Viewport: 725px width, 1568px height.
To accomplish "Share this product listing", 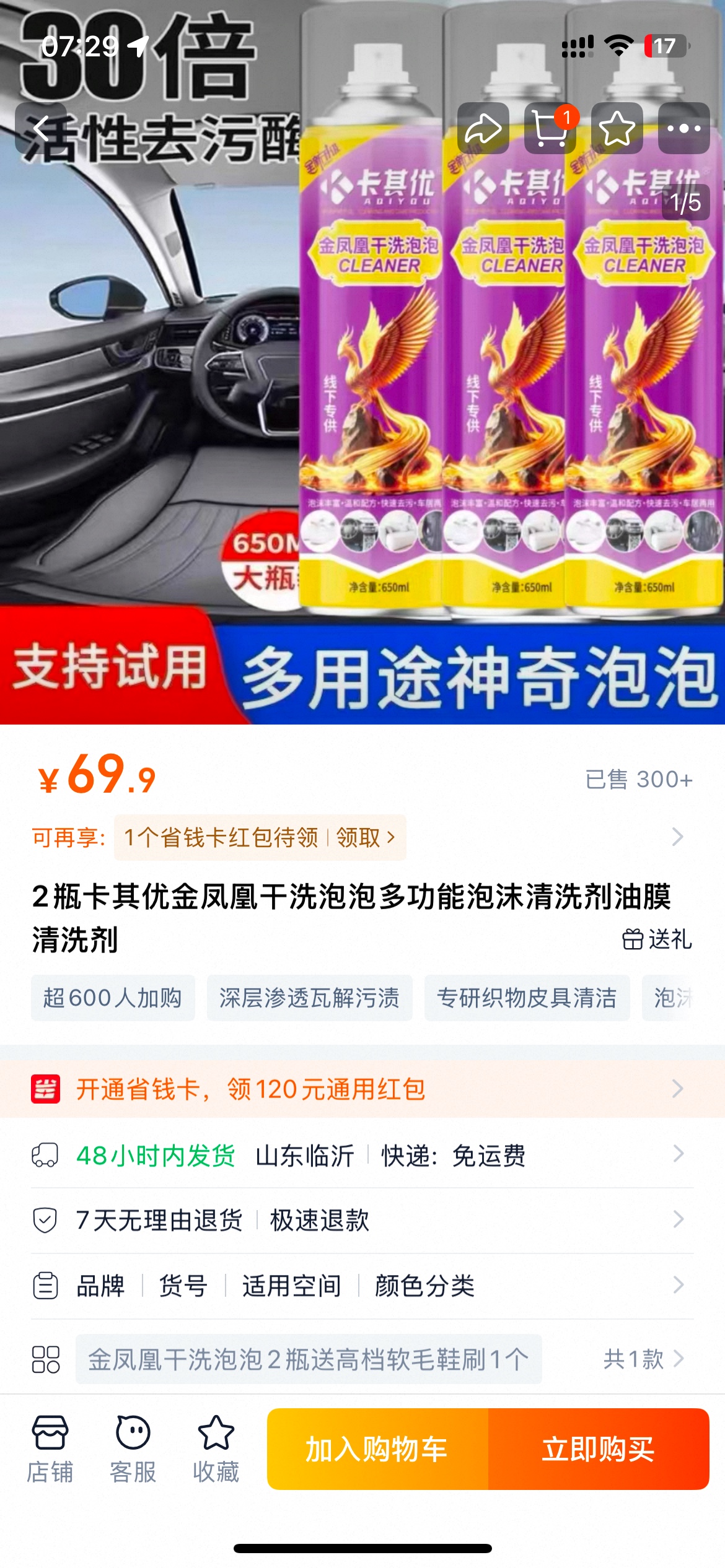I will point(483,129).
